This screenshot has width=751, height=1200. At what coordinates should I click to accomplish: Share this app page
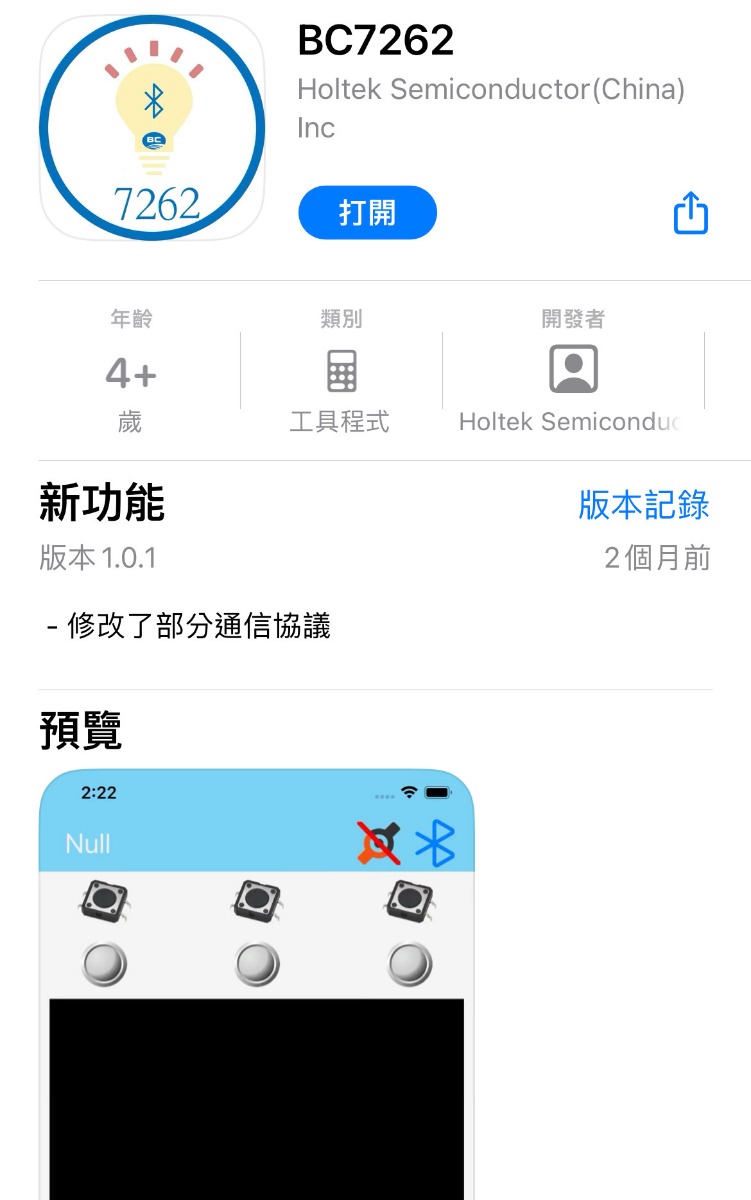pyautogui.click(x=690, y=214)
